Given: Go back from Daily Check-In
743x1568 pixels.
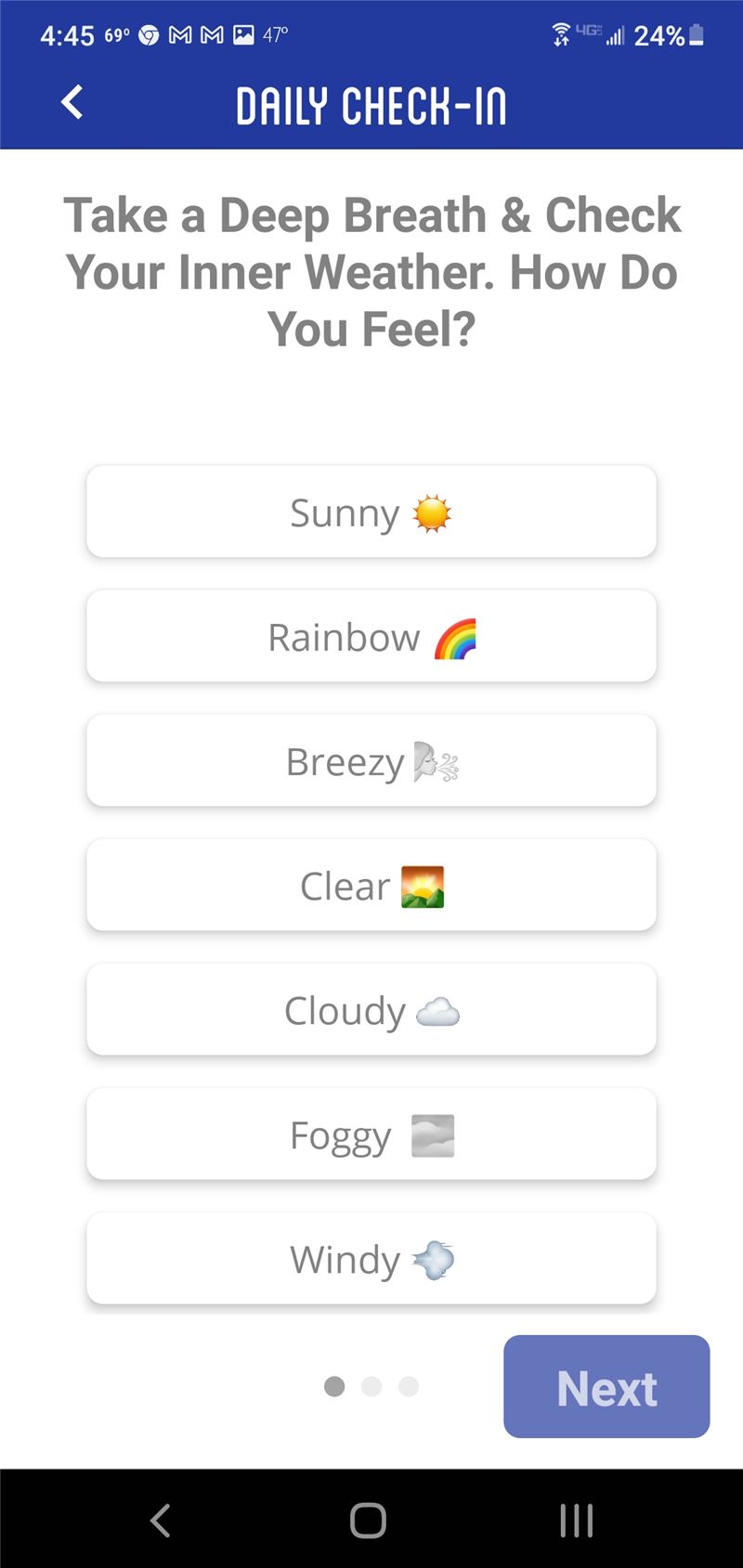Looking at the screenshot, I should [x=72, y=103].
